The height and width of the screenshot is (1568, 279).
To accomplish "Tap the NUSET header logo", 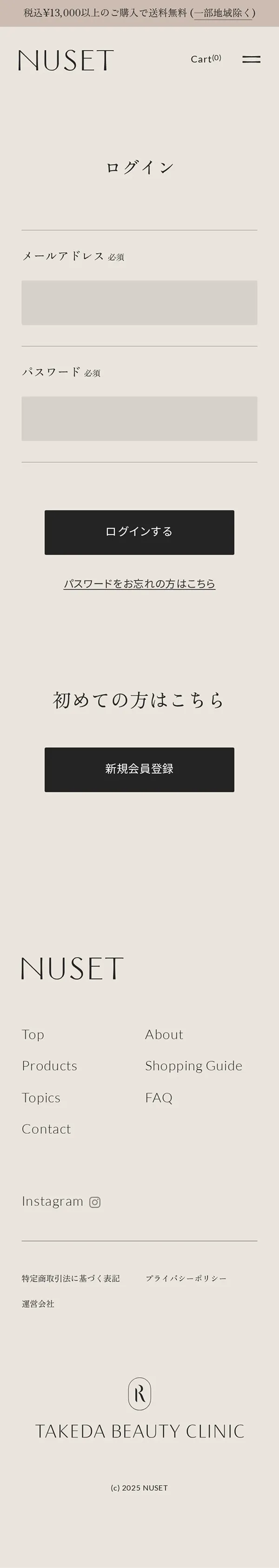I will (66, 60).
